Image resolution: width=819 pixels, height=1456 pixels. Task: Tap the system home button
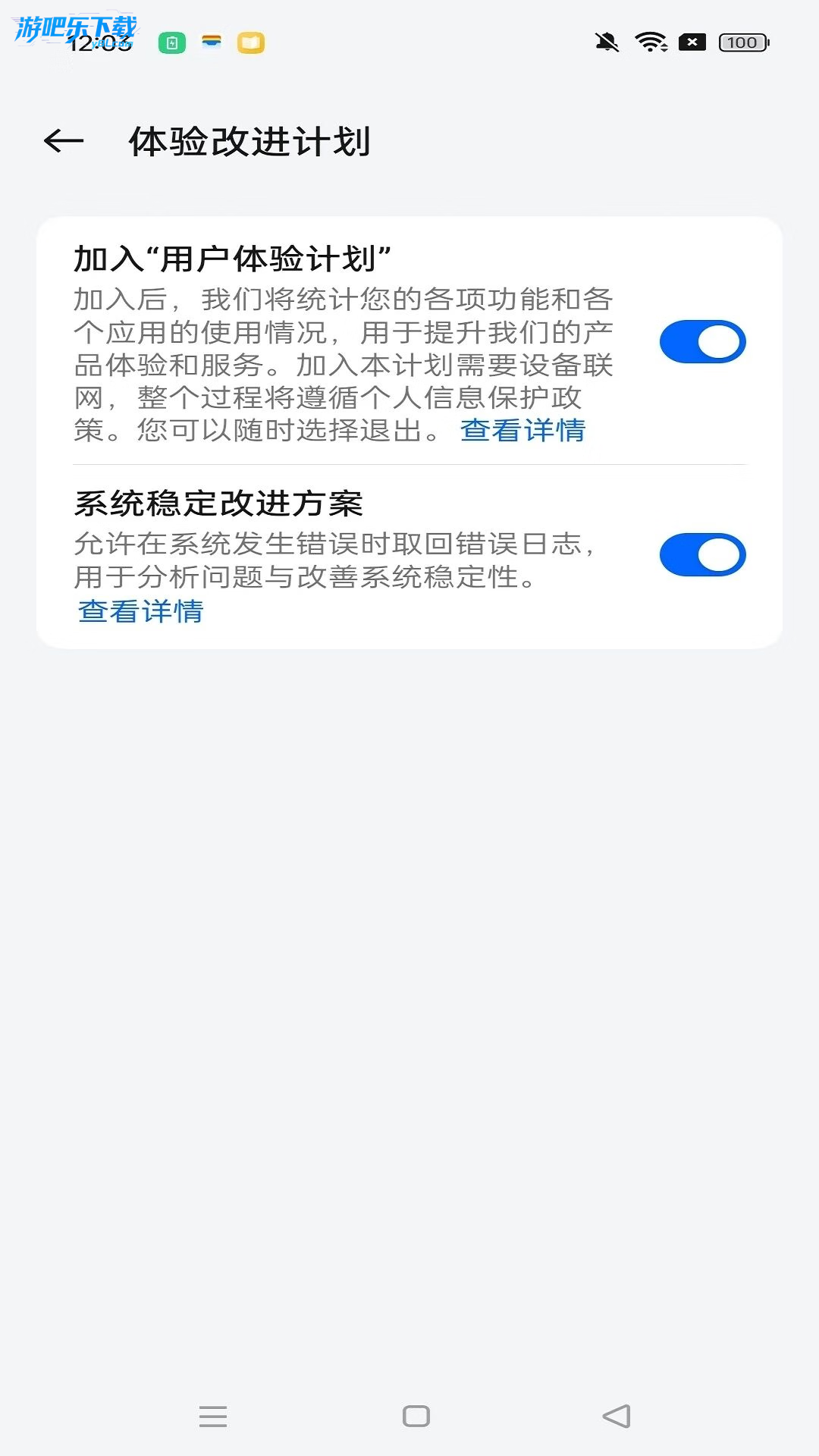416,1416
